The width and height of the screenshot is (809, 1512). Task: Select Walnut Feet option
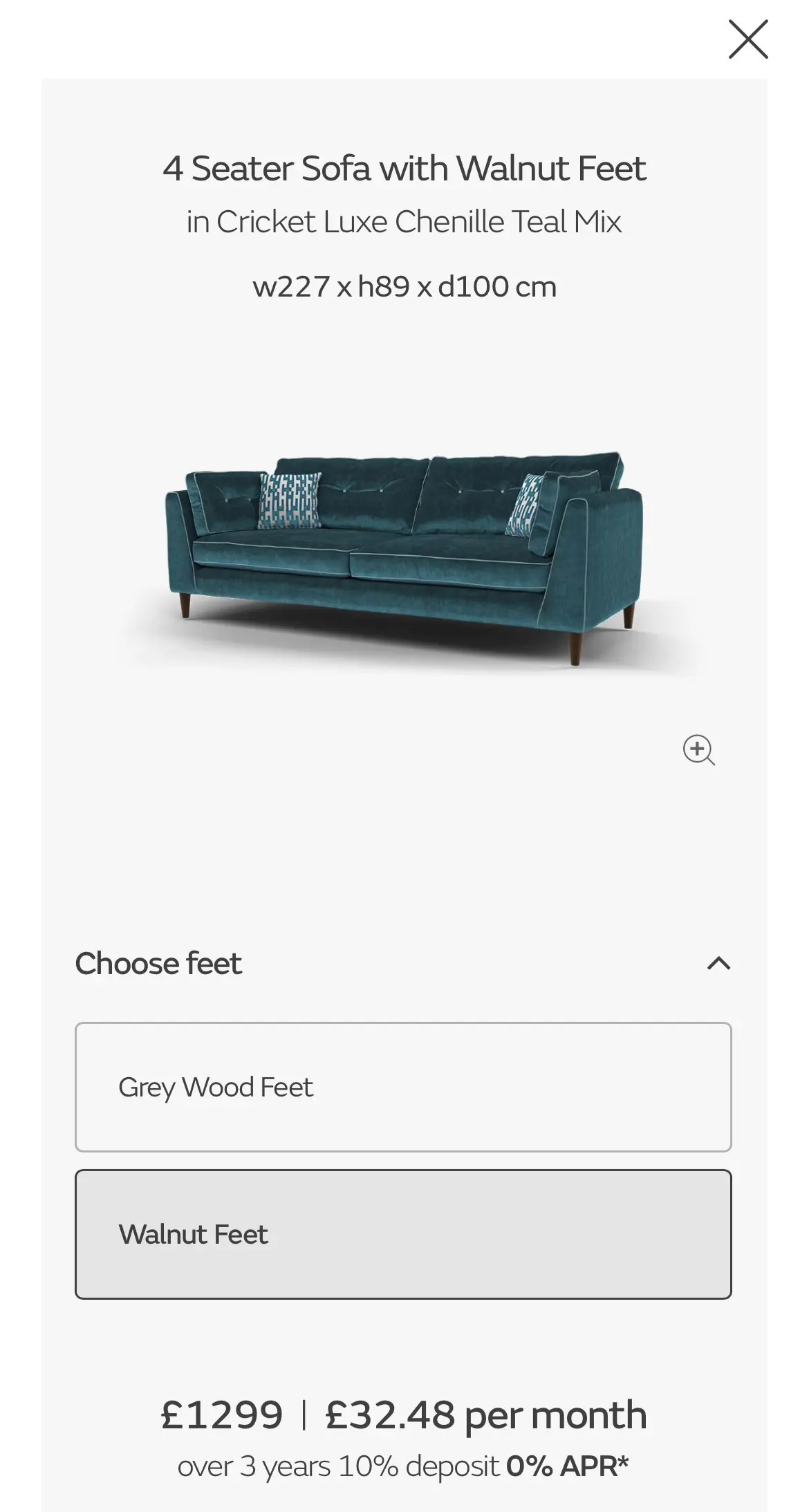point(403,1234)
